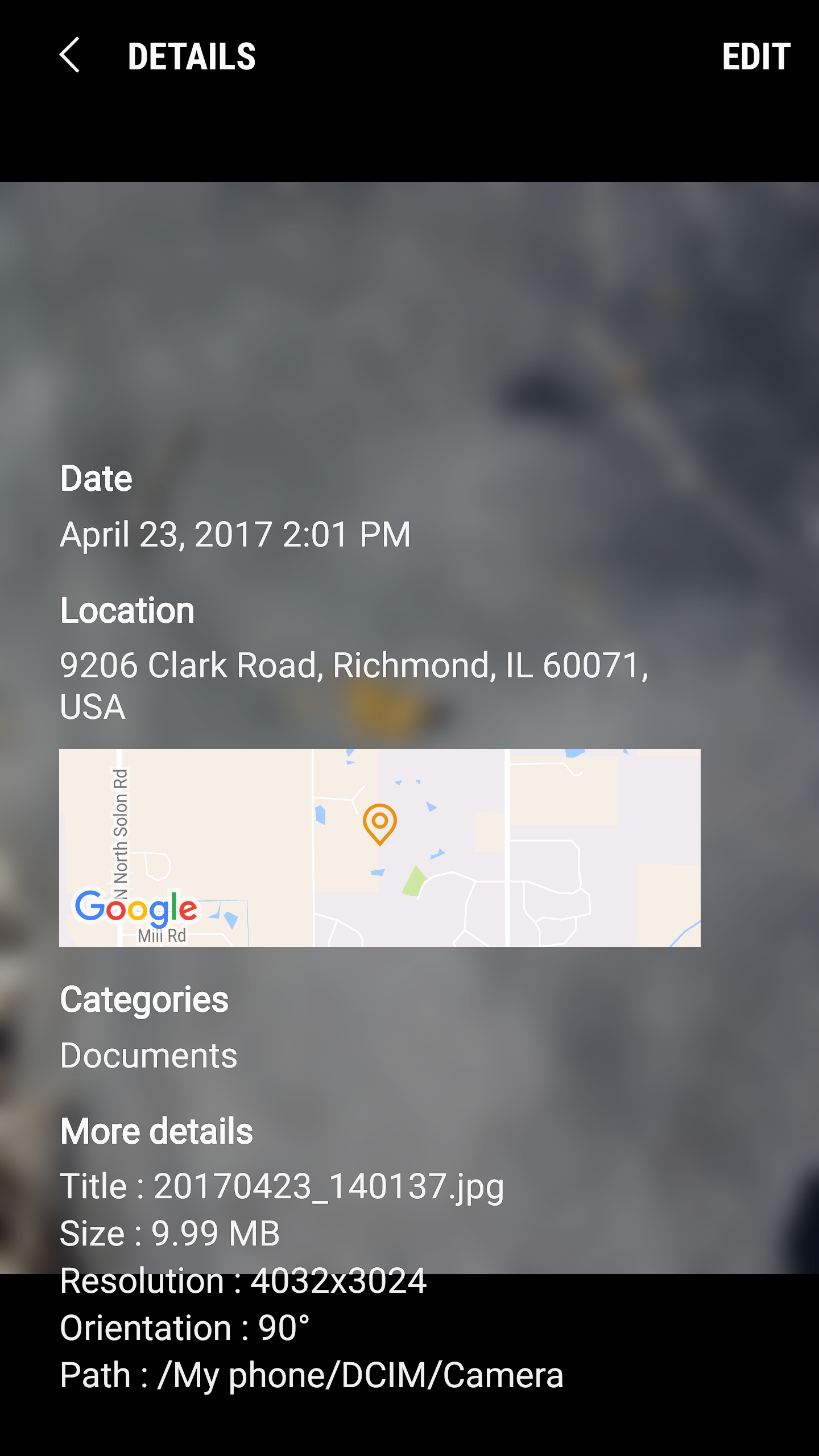819x1456 pixels.
Task: Open the location map preview
Action: pyautogui.click(x=380, y=847)
